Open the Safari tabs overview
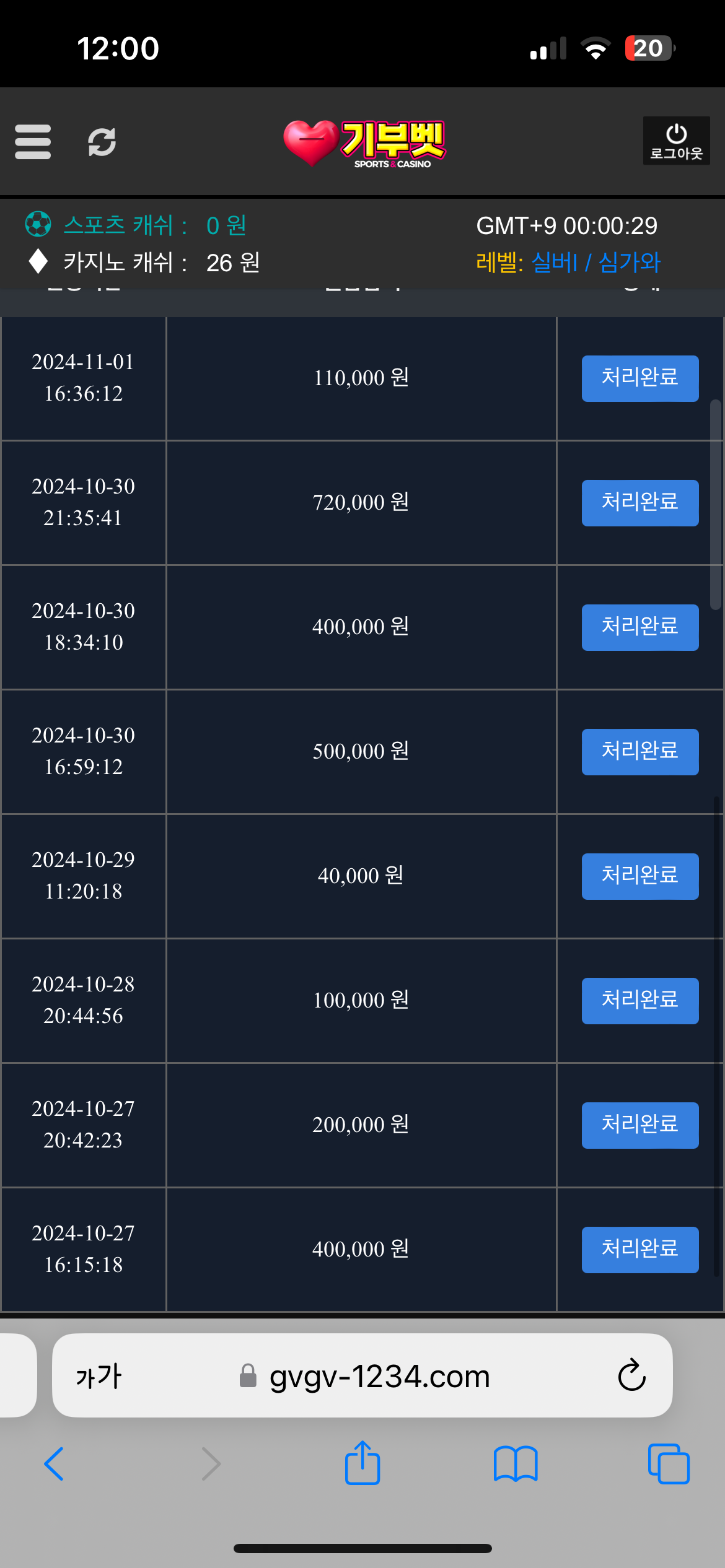 coord(669,1464)
